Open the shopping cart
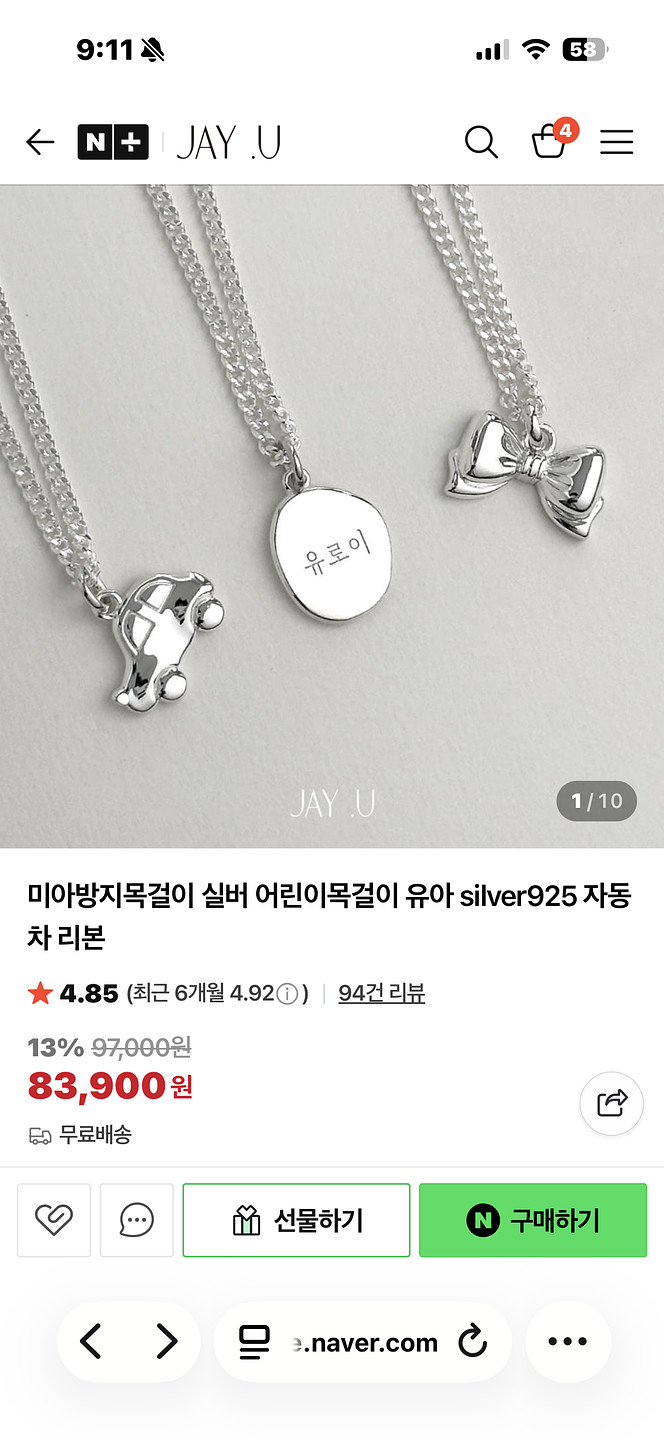The width and height of the screenshot is (664, 1440). pos(549,141)
